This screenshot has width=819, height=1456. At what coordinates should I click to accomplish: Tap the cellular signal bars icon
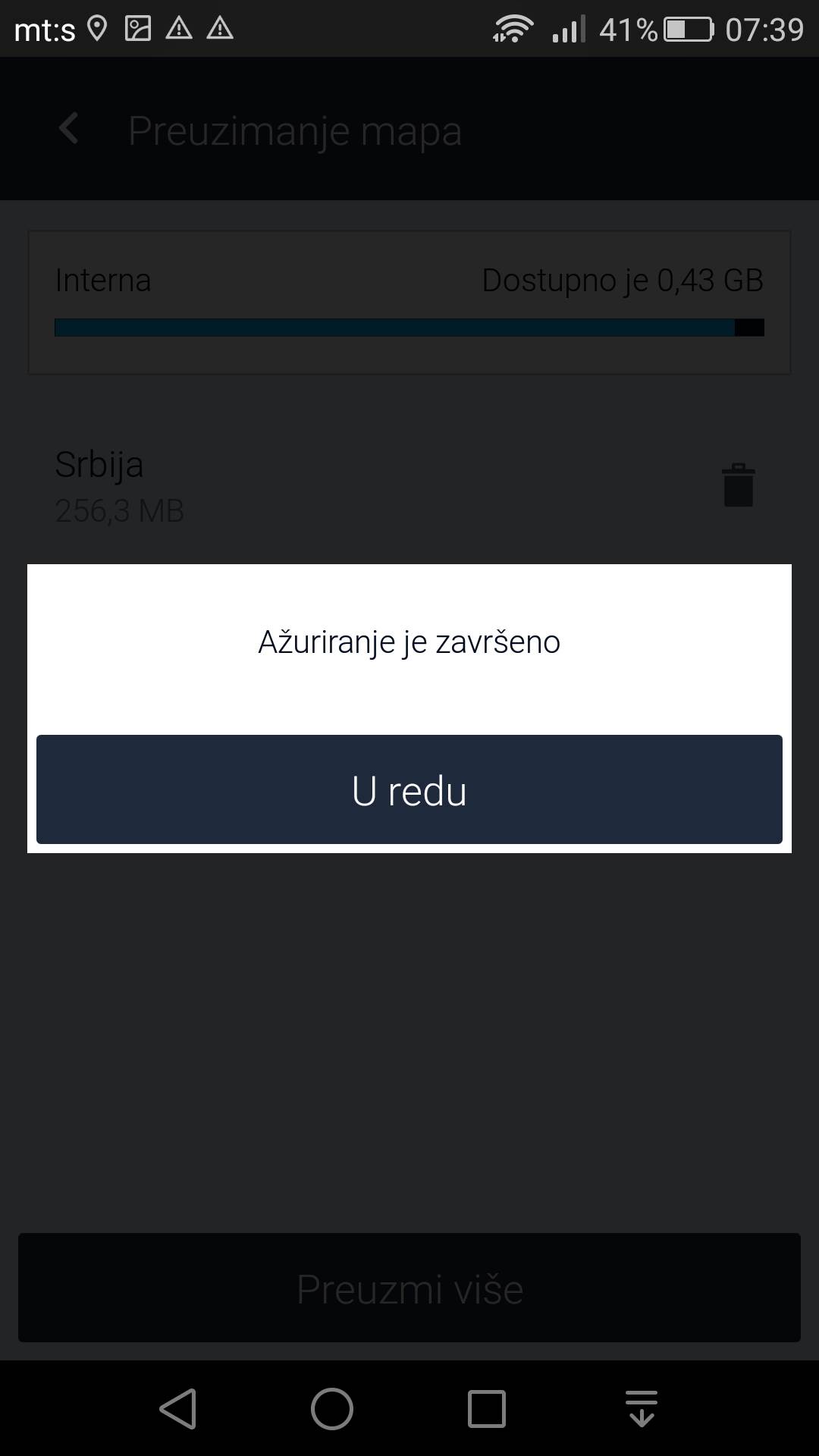[x=568, y=29]
